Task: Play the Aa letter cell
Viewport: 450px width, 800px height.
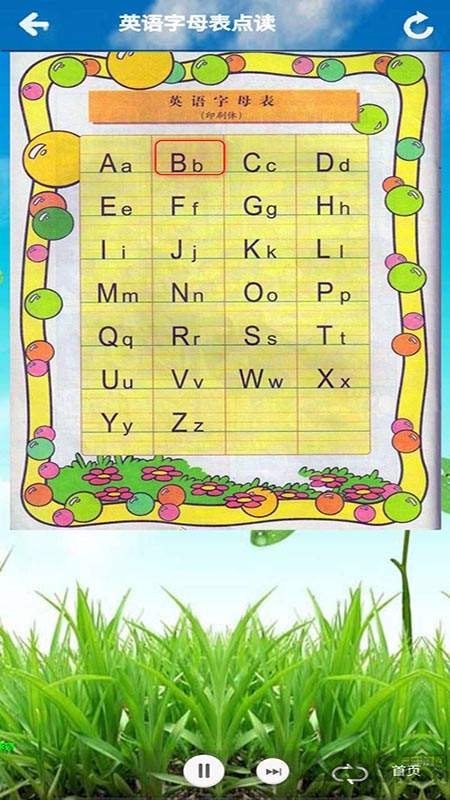Action: click(x=116, y=163)
